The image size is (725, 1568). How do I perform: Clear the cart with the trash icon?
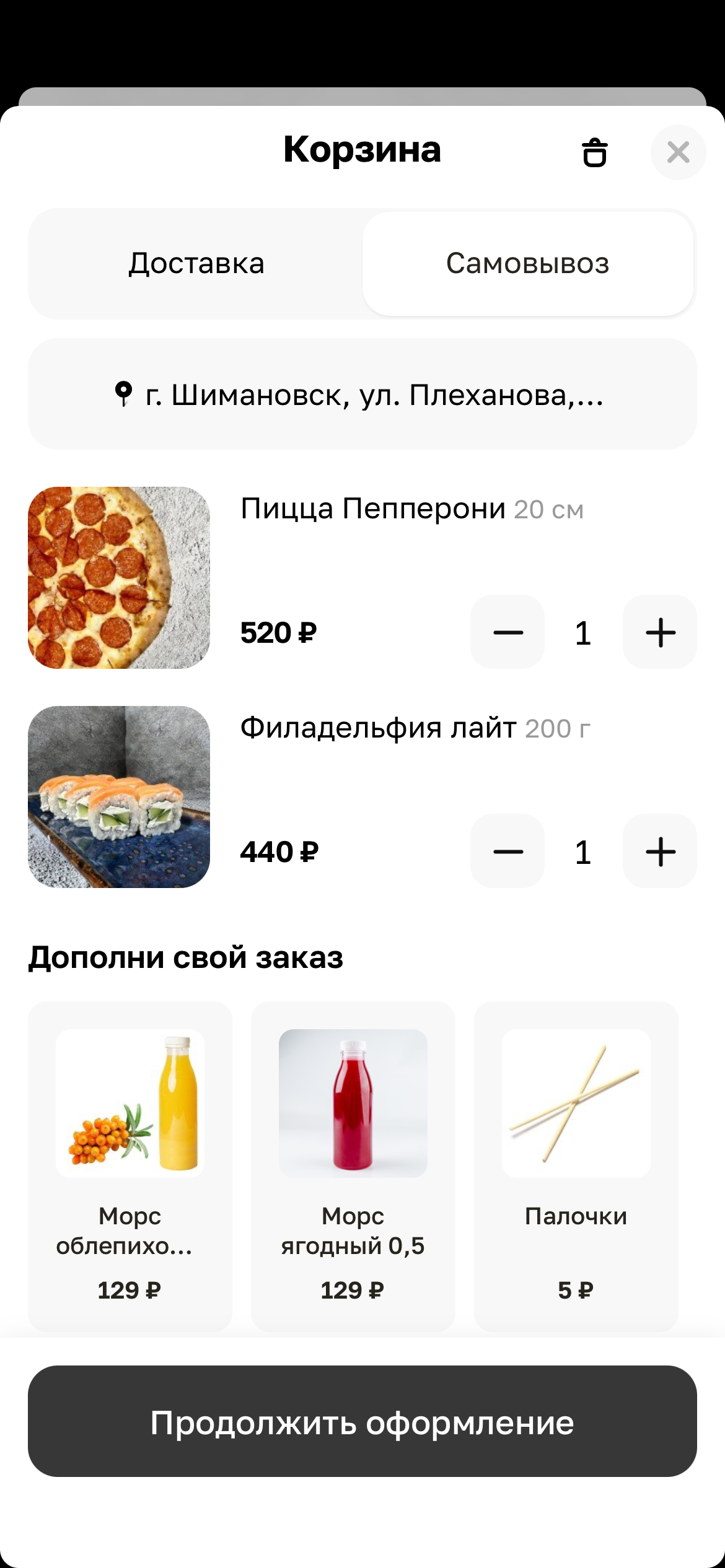pyautogui.click(x=594, y=152)
